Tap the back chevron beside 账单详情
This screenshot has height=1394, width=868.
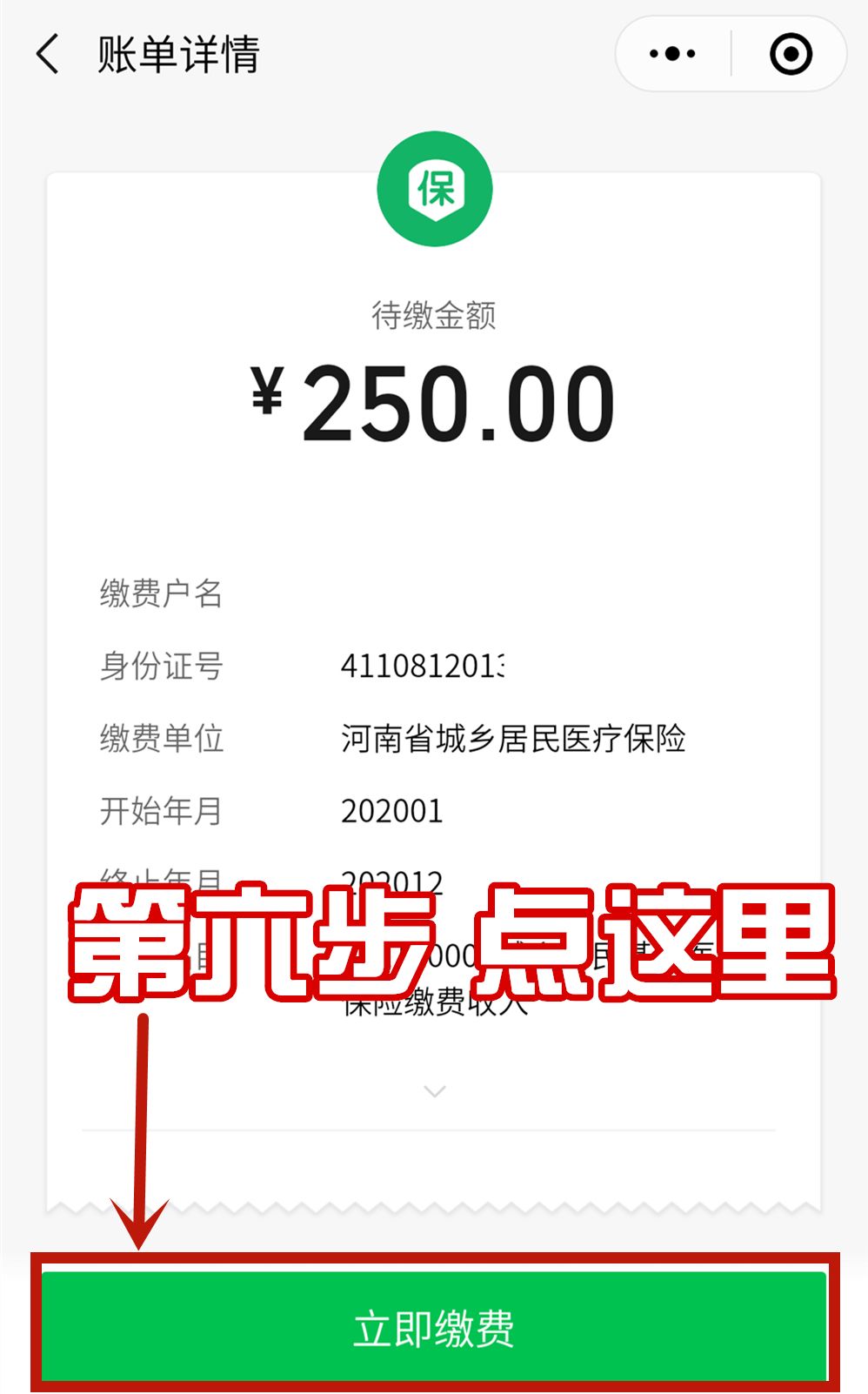tap(45, 54)
